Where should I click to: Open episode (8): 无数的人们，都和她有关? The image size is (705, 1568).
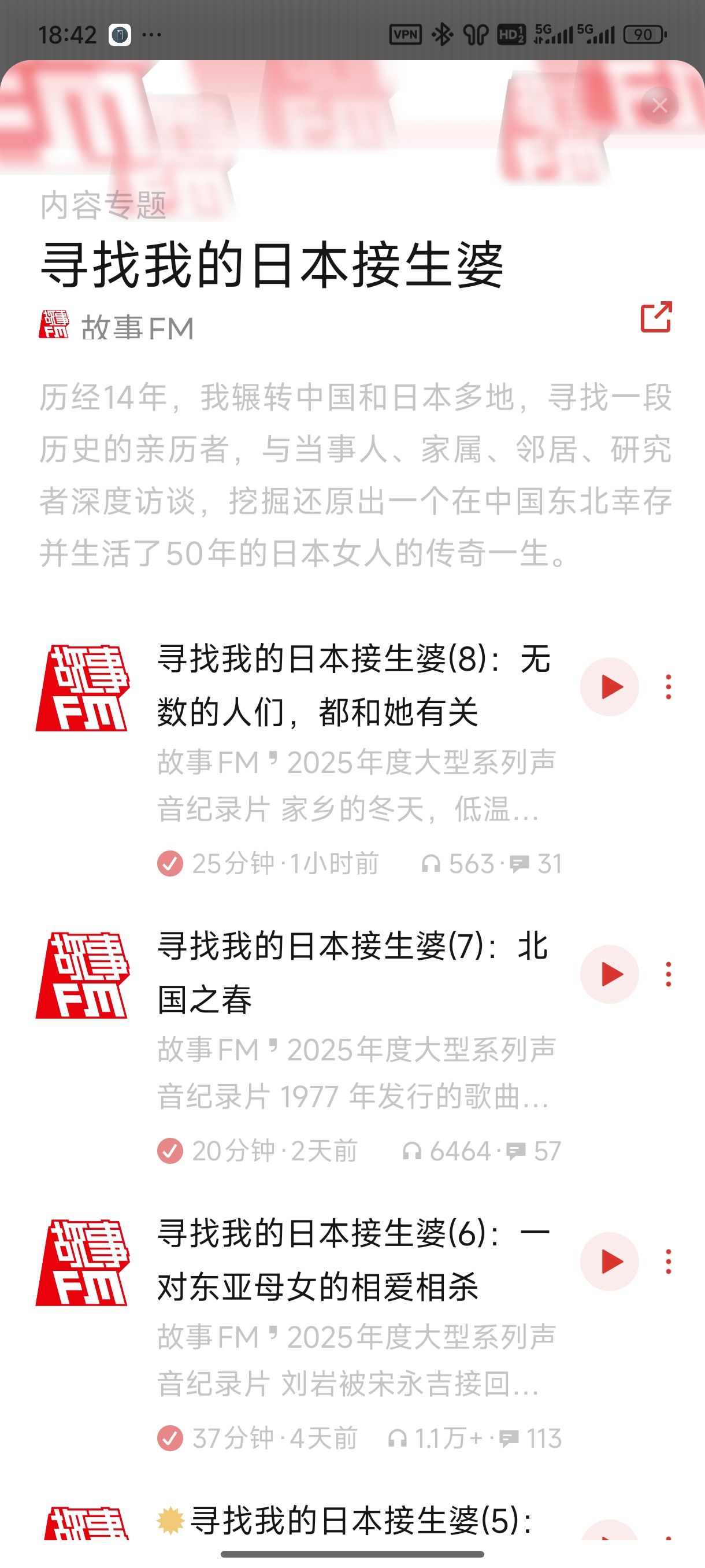pyautogui.click(x=355, y=685)
